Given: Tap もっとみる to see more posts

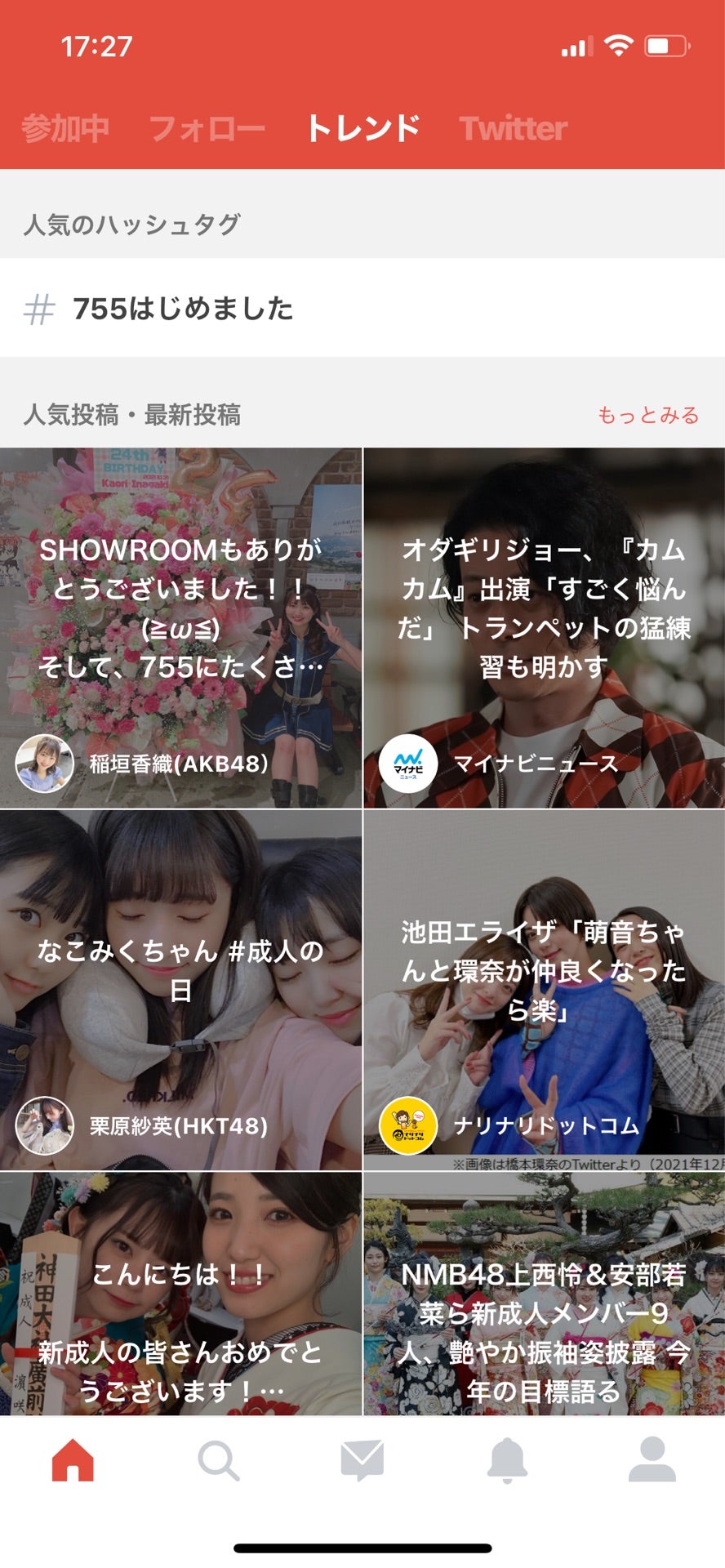Looking at the screenshot, I should (648, 415).
